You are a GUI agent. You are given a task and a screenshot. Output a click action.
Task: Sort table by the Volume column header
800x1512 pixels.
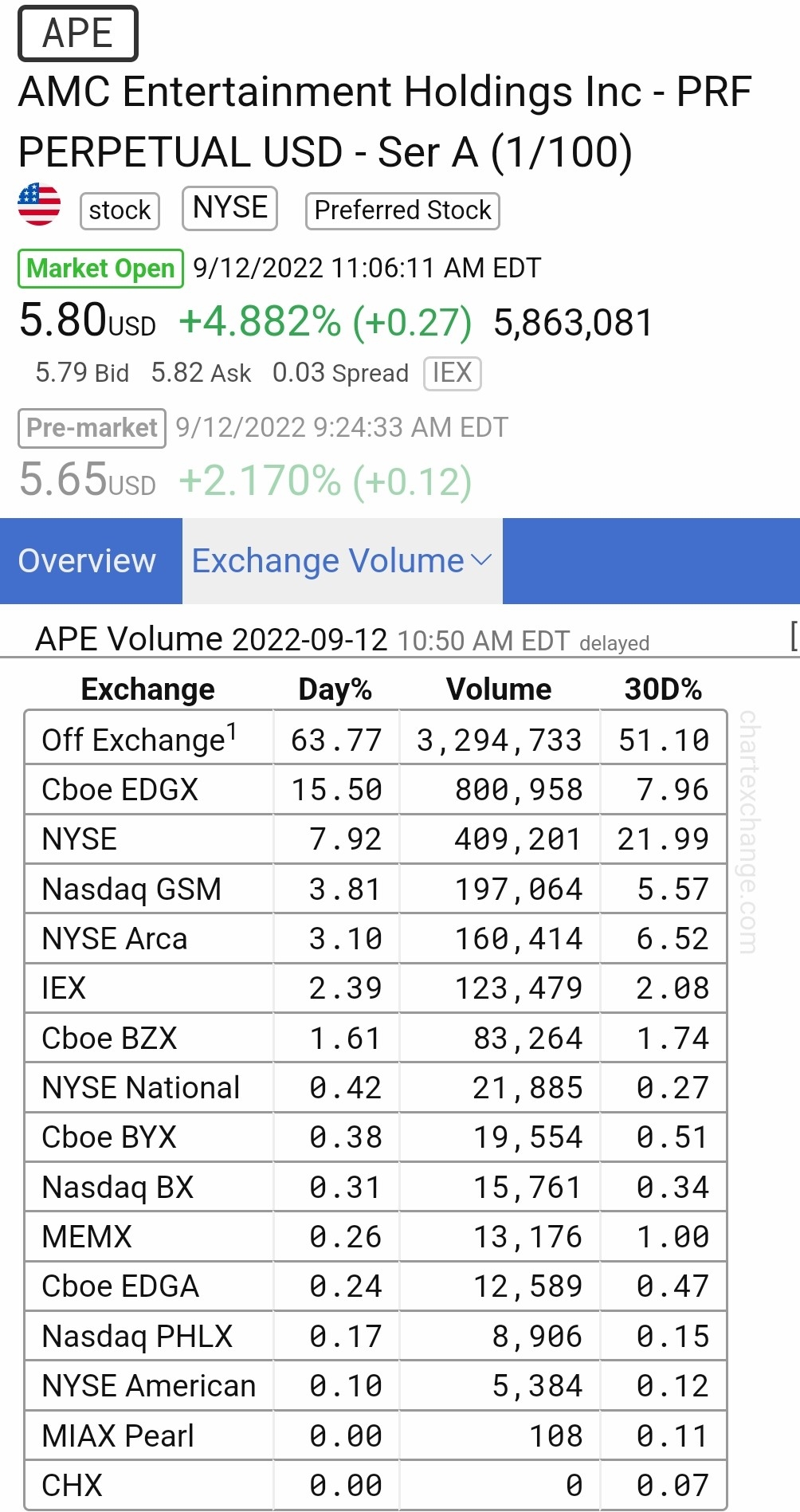click(499, 688)
